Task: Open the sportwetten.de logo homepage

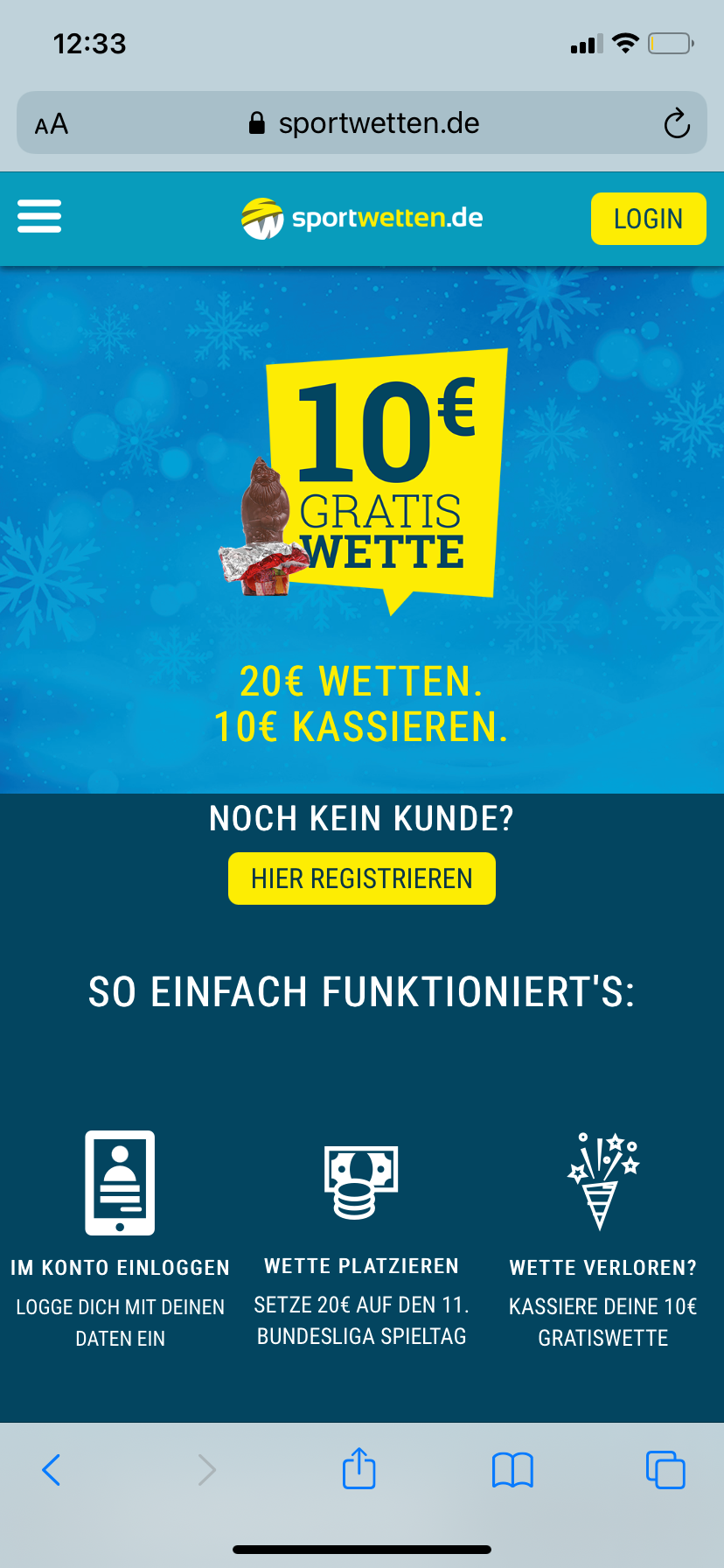Action: pos(362,219)
